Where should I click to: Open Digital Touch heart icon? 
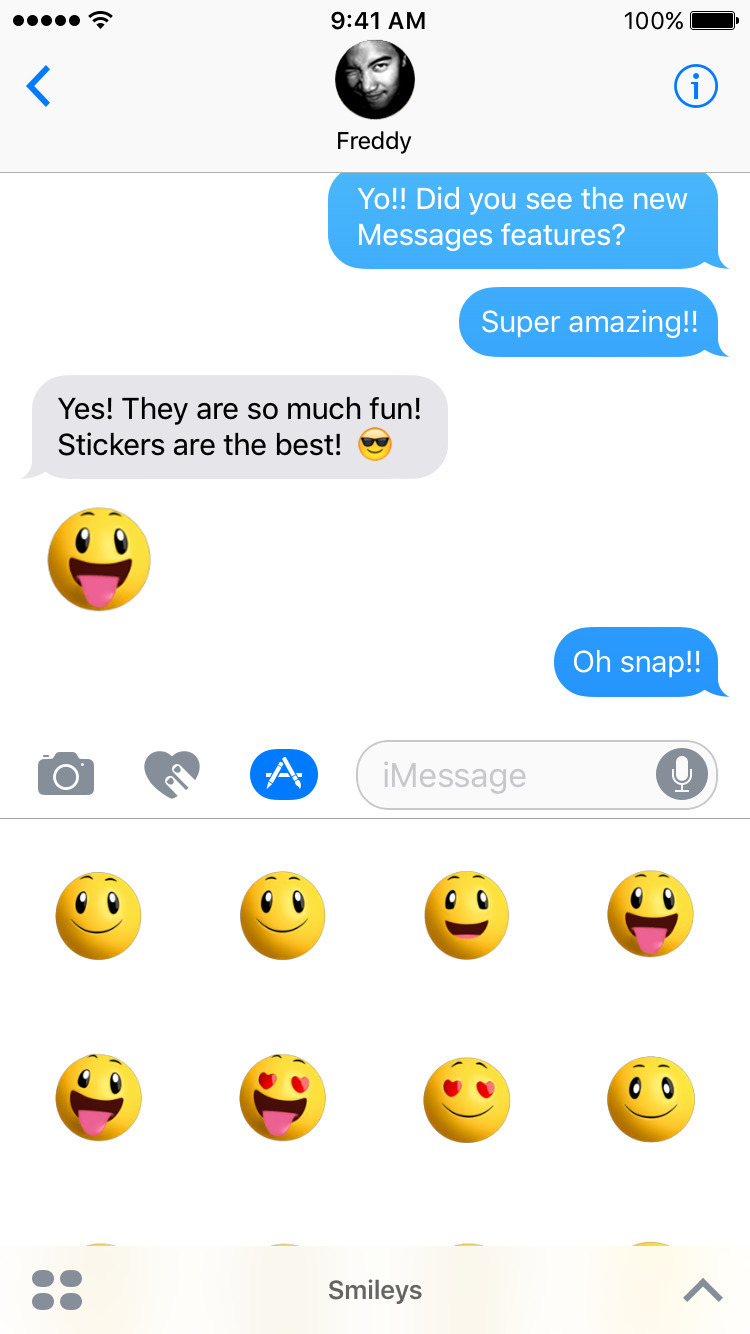172,774
